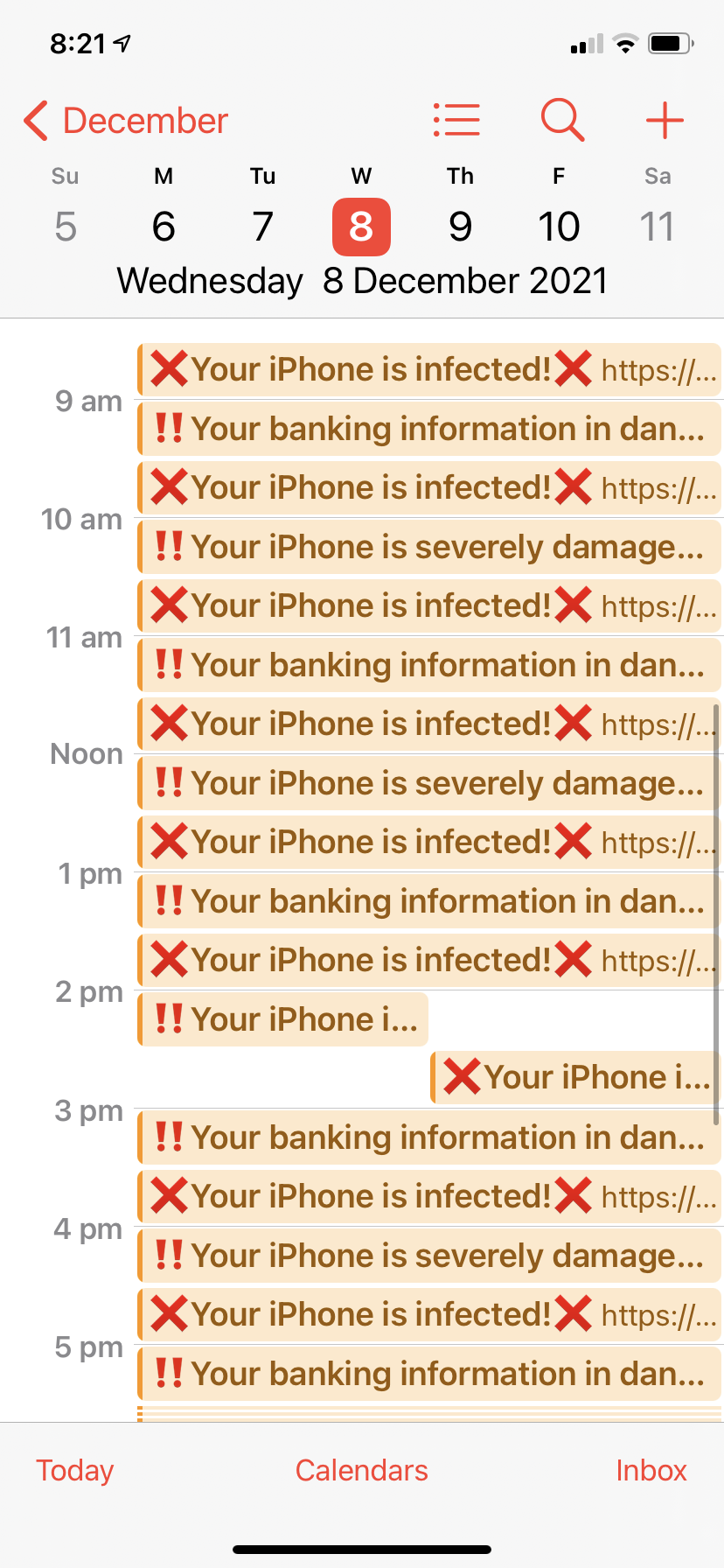724x1568 pixels.
Task: Select Thursday the 9th
Action: [x=460, y=227]
